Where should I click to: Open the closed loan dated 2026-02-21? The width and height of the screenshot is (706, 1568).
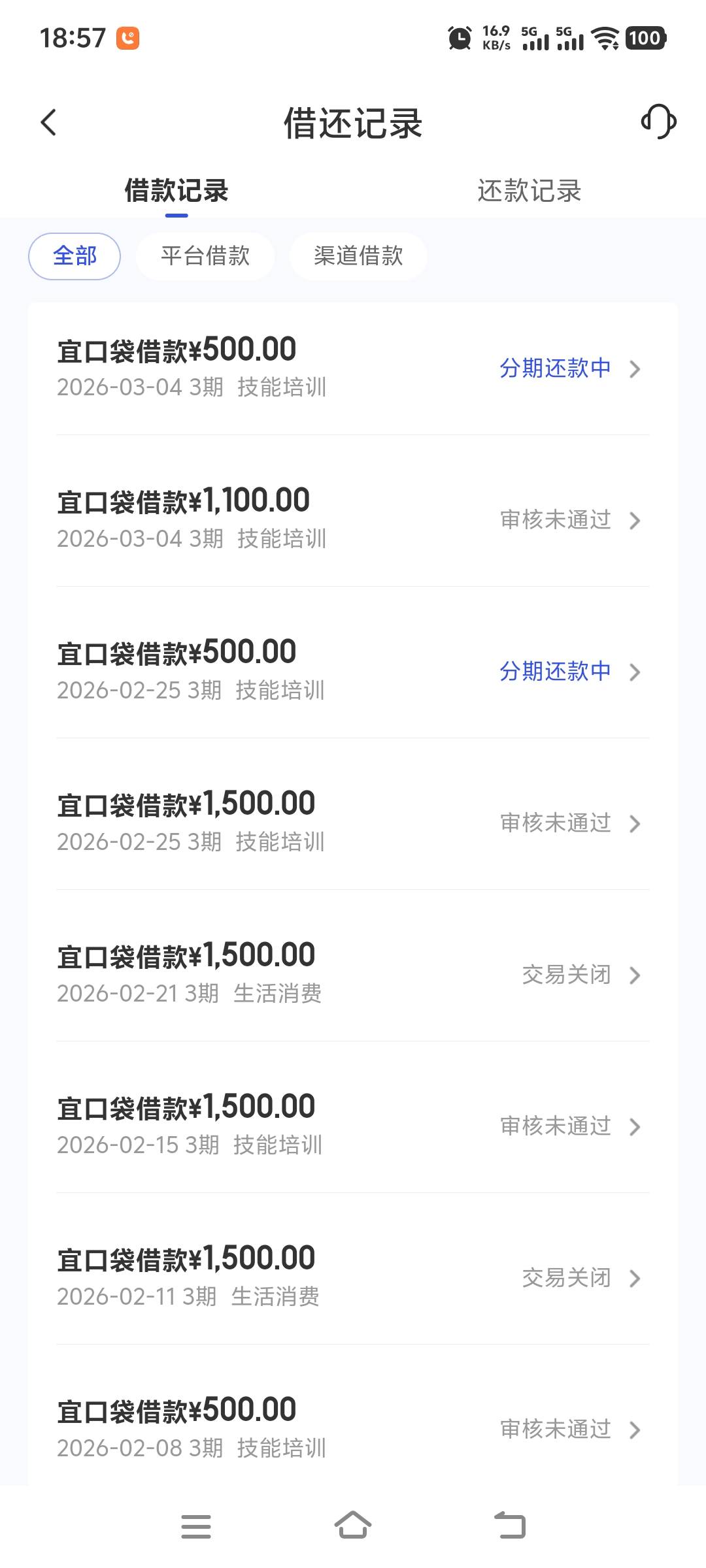353,974
